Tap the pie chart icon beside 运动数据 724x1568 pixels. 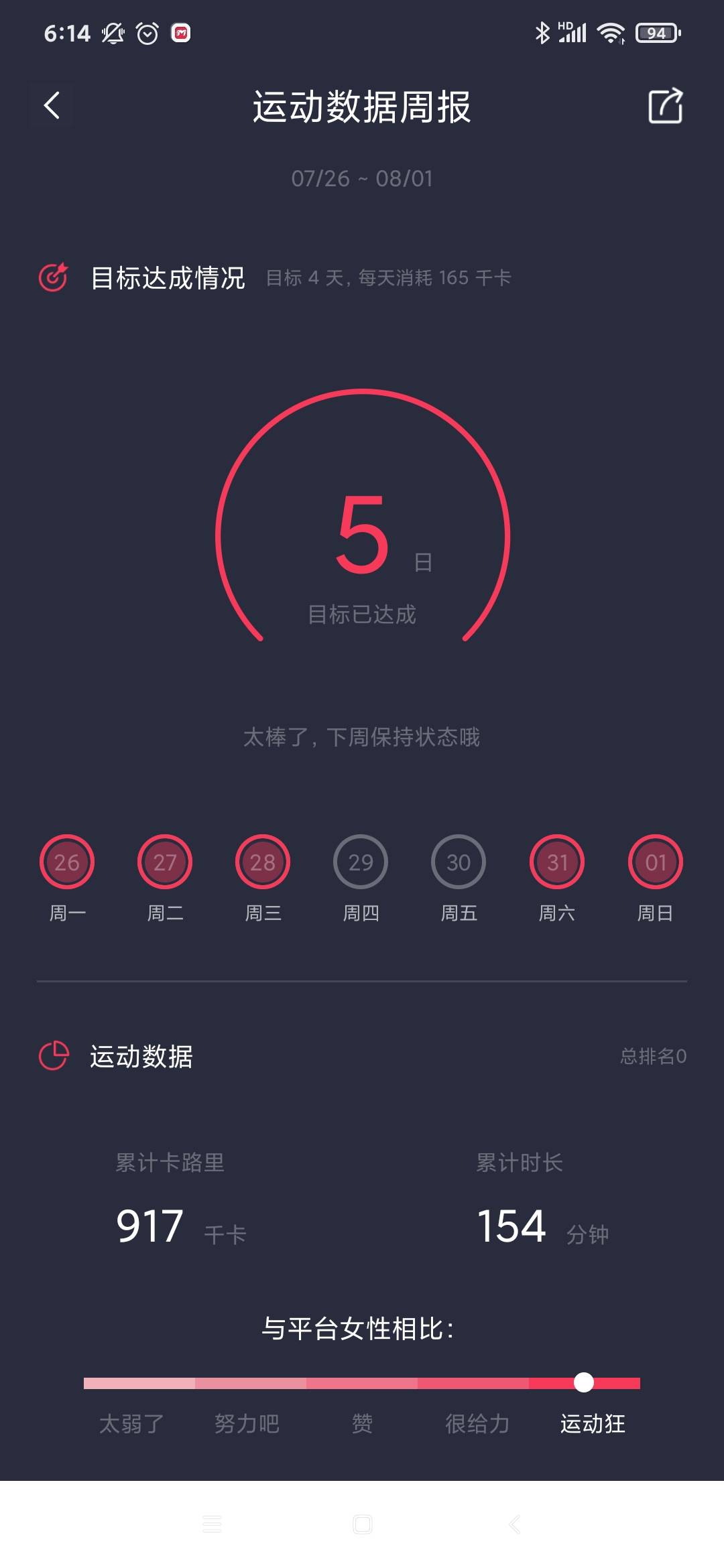click(55, 1052)
